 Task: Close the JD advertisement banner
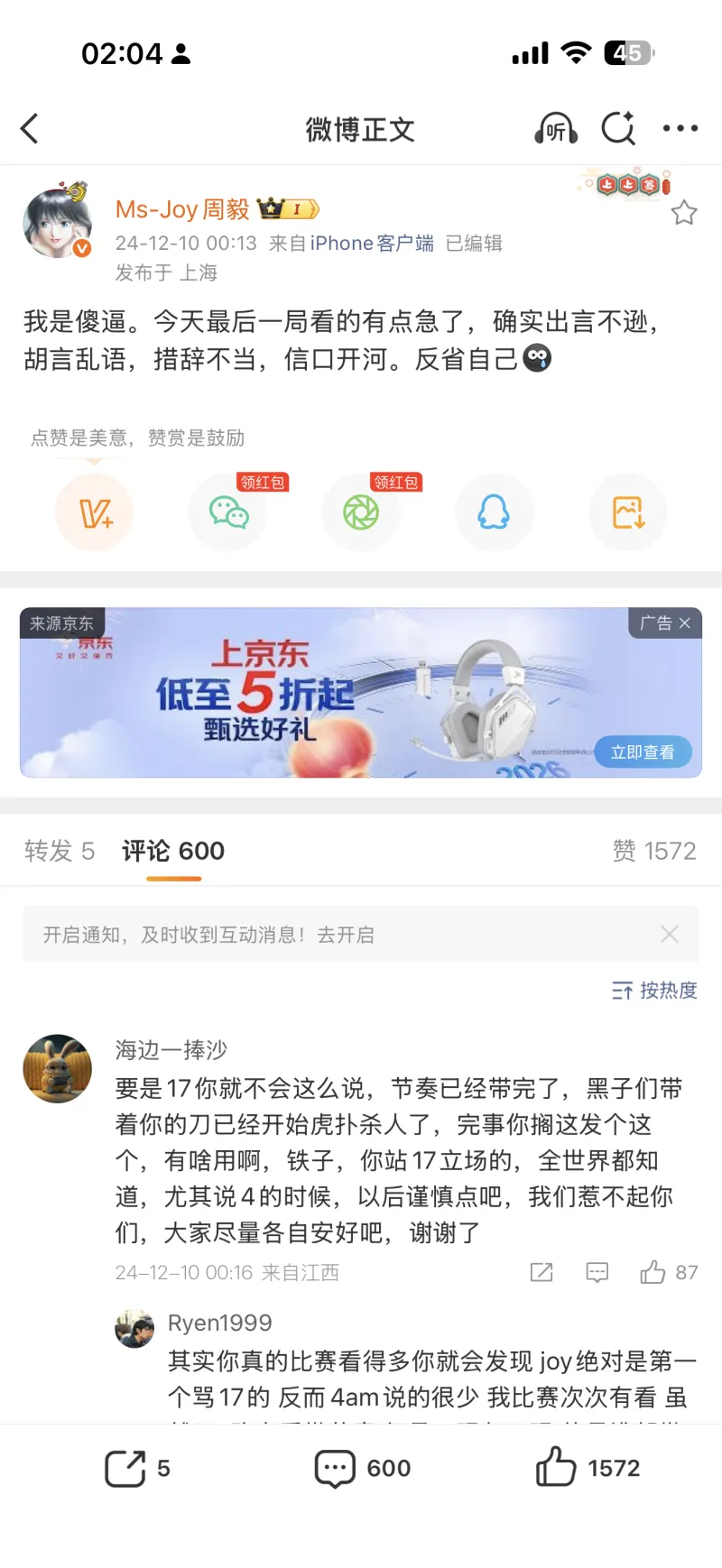click(x=684, y=623)
